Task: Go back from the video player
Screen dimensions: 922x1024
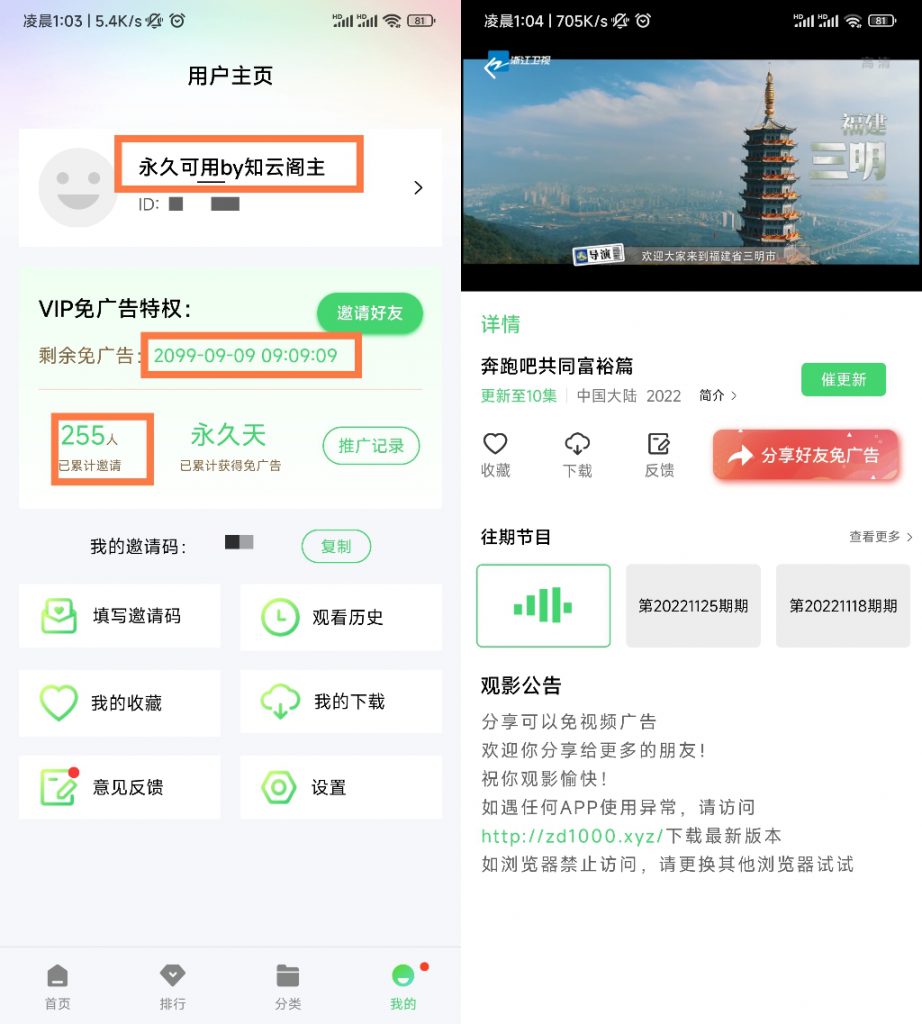Action: coord(491,66)
